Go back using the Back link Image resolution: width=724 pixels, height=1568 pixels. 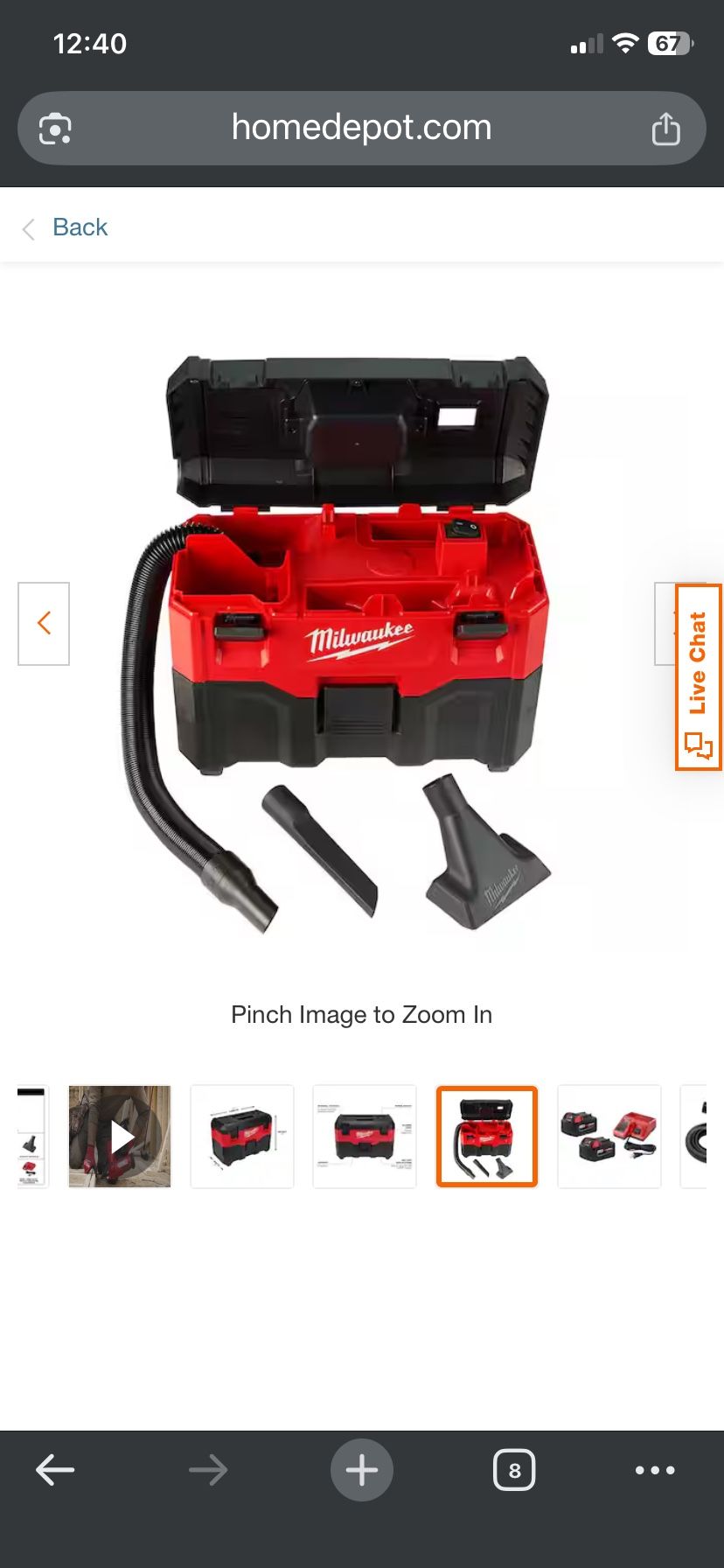(66, 227)
